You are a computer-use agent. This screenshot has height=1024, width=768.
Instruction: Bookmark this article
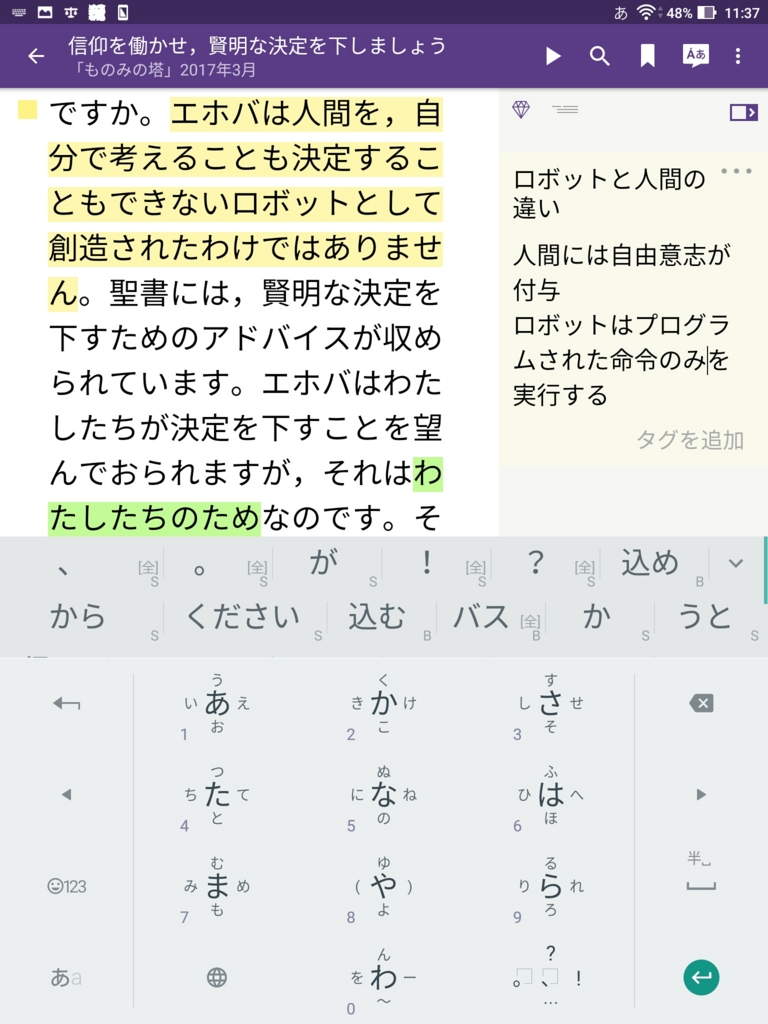[x=648, y=56]
